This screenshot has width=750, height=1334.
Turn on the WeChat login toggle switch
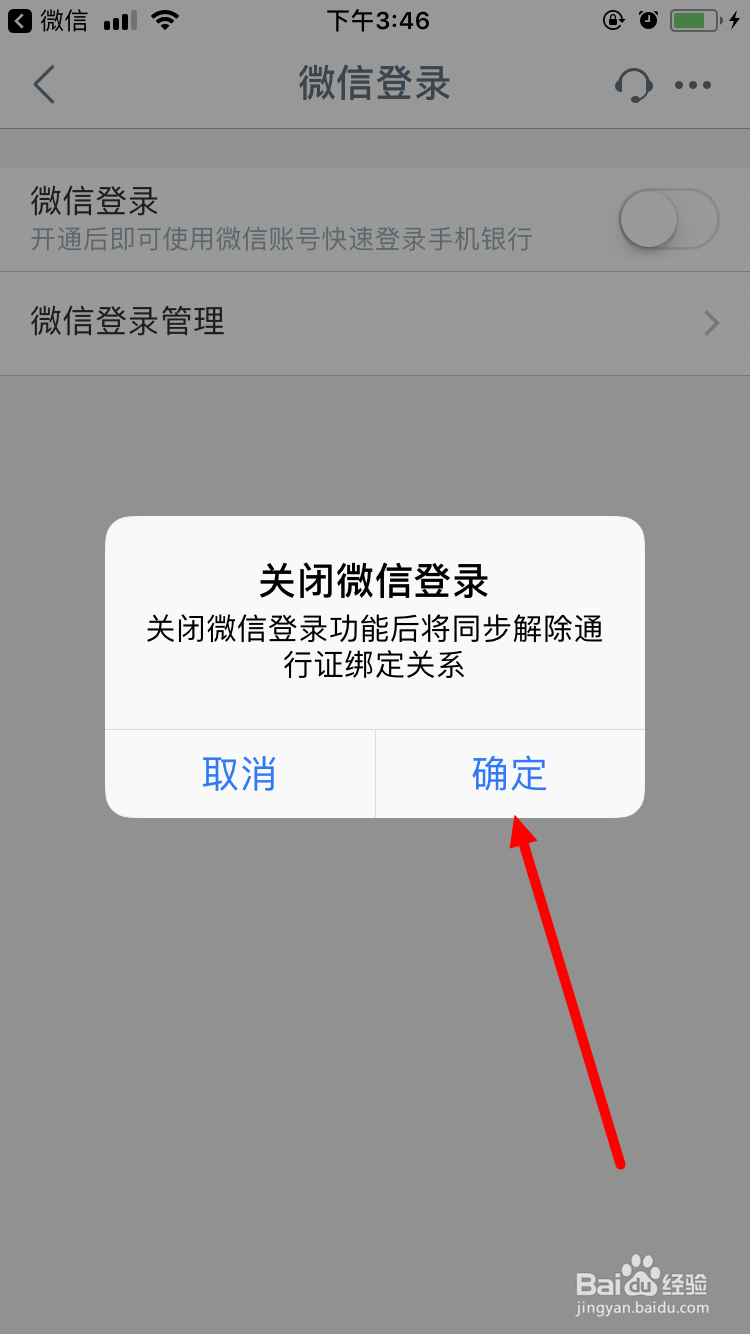(x=668, y=218)
